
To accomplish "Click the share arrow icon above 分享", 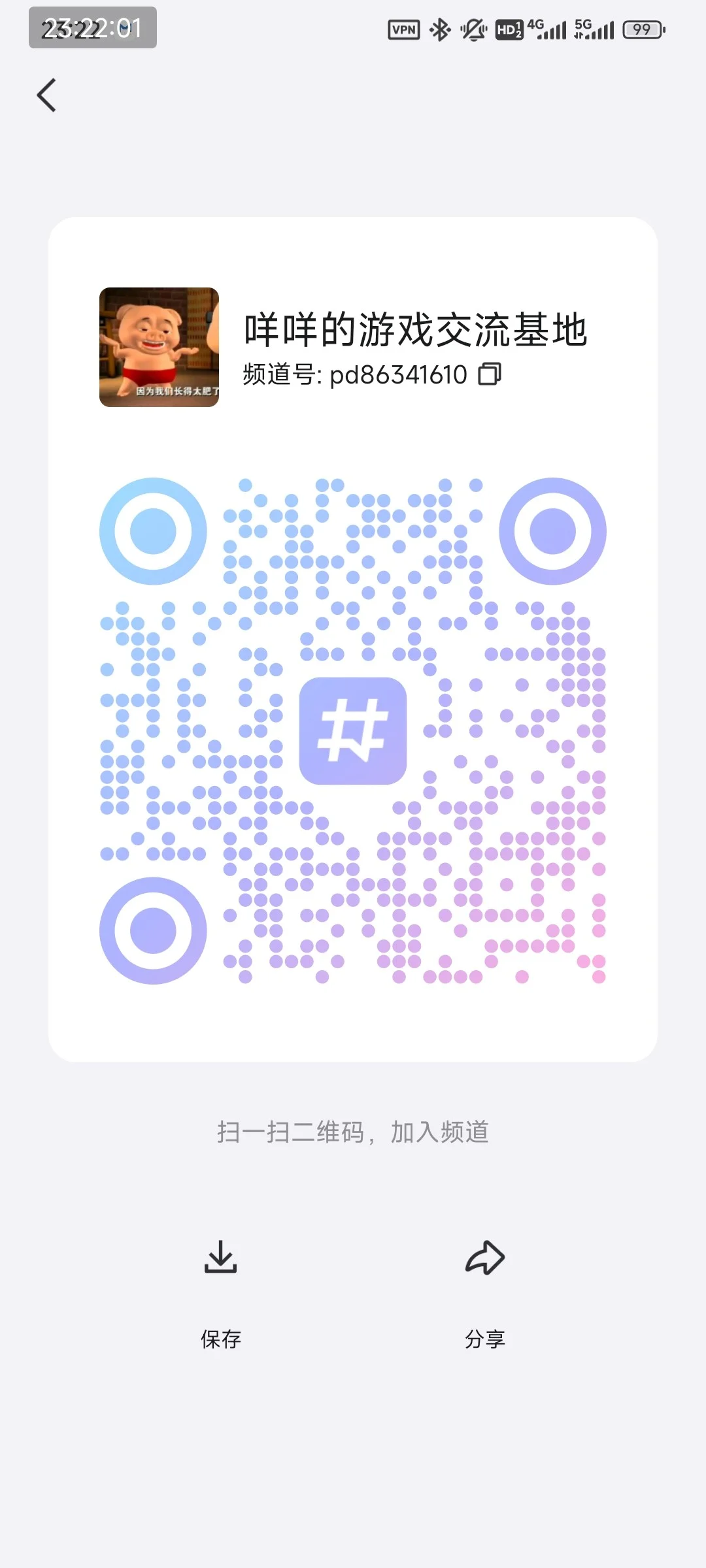I will 484,1258.
